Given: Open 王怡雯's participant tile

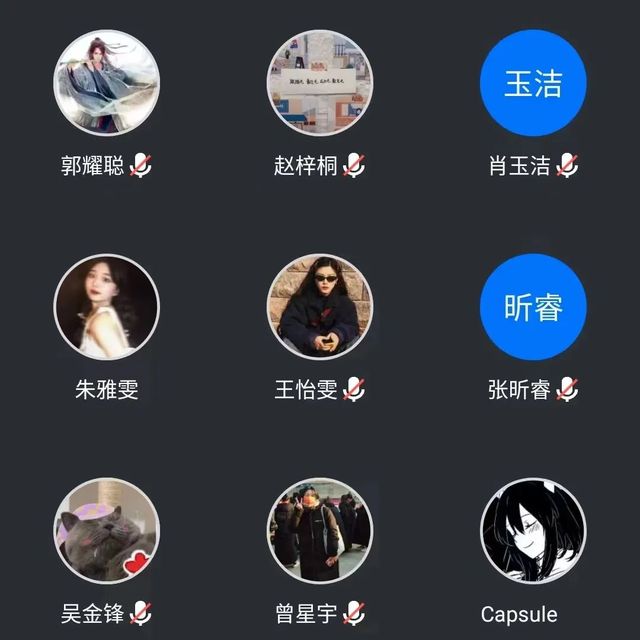Looking at the screenshot, I should (x=319, y=306).
